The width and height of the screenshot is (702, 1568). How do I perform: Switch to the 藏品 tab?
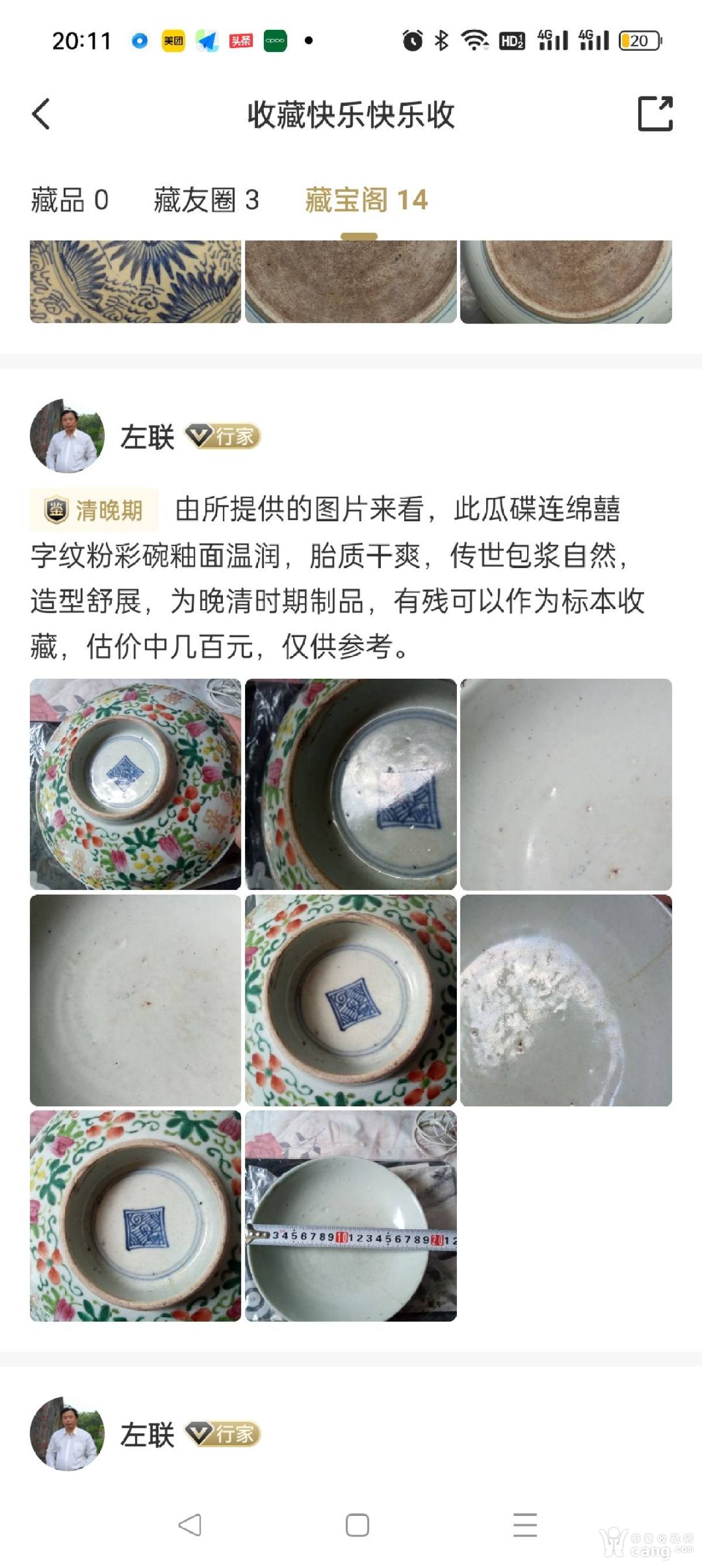(70, 200)
